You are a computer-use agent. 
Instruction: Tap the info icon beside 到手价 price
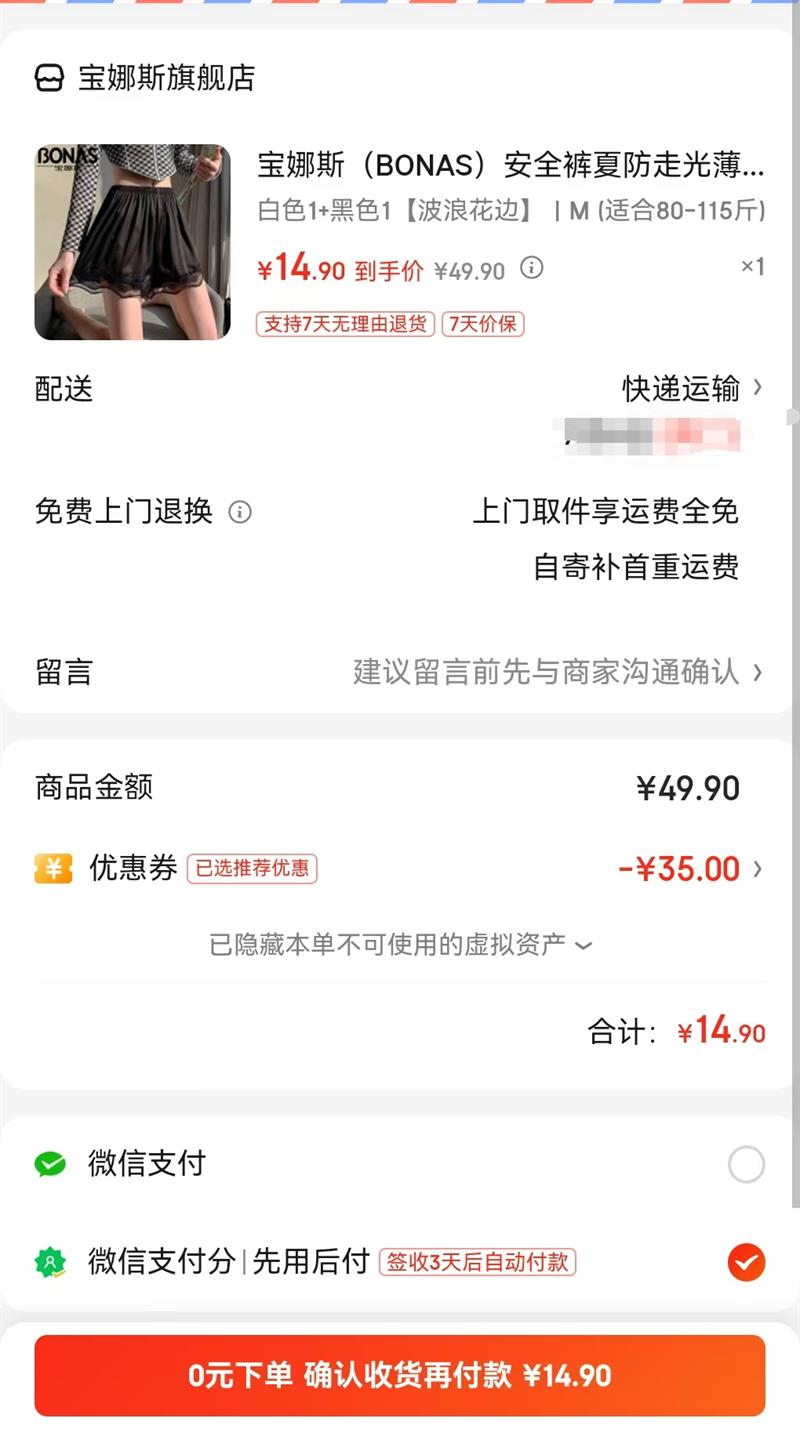pos(532,268)
